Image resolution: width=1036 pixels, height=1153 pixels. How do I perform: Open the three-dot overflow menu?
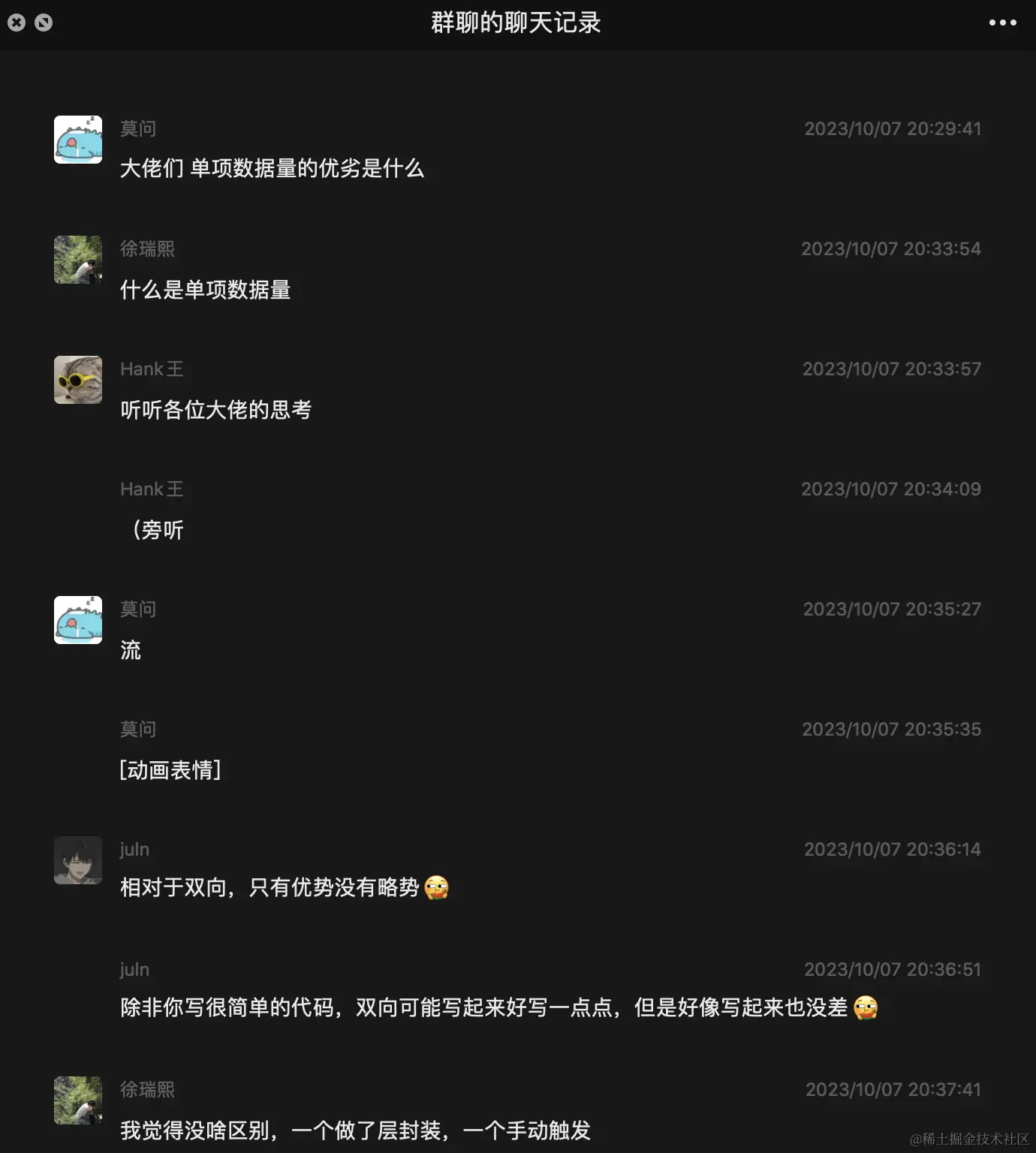pyautogui.click(x=1002, y=23)
